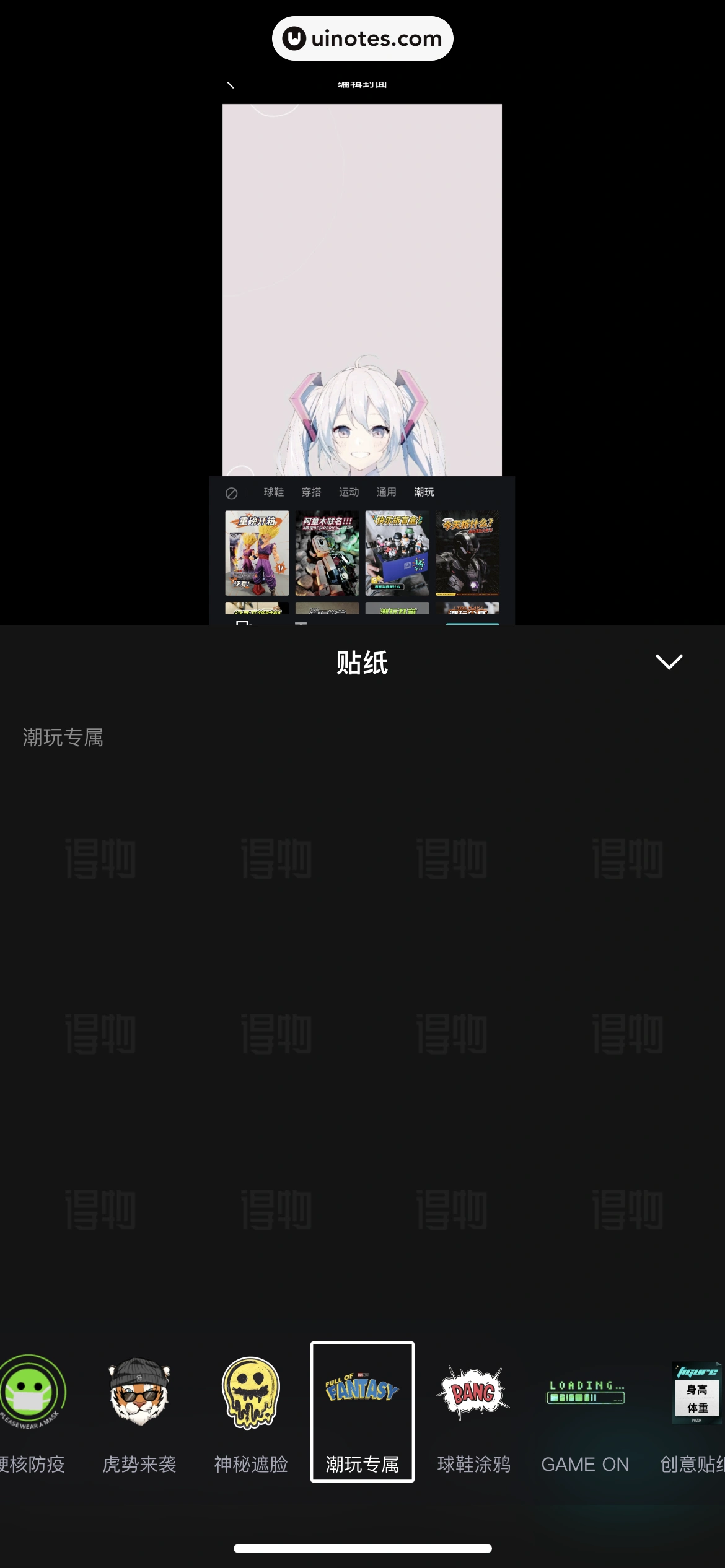Viewport: 725px width, 1568px height.
Task: Open the 神秘遮脸 sticker category
Action: point(251,1413)
